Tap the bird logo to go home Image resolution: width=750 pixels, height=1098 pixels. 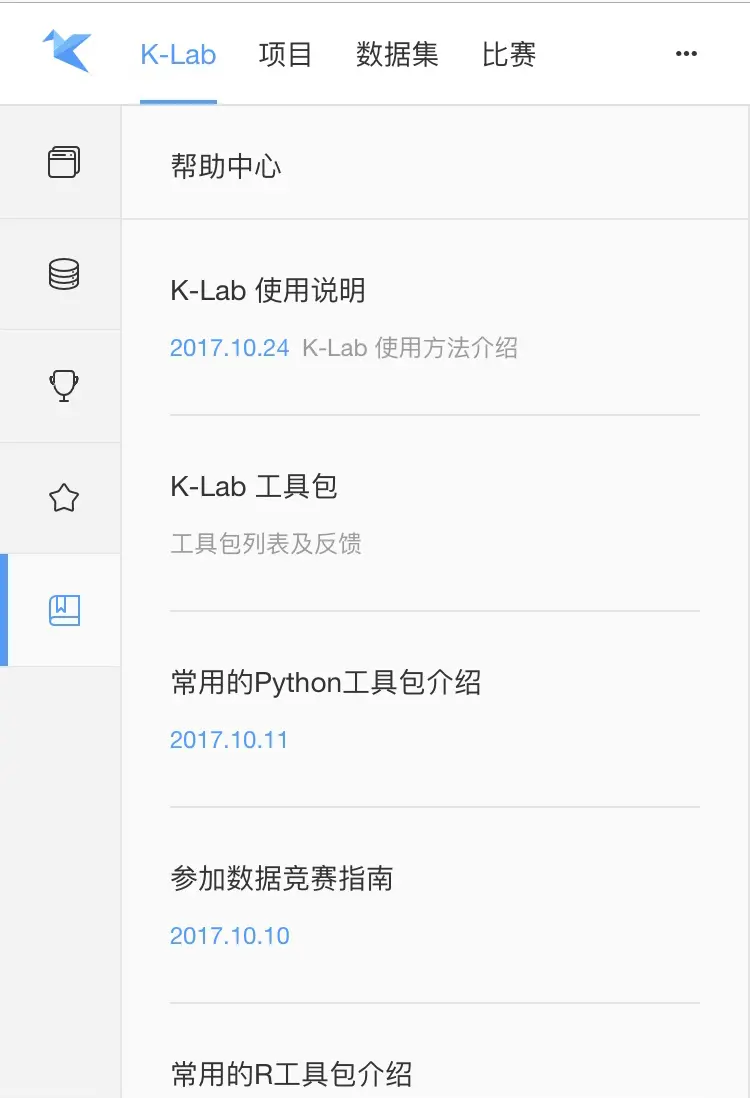[66, 51]
